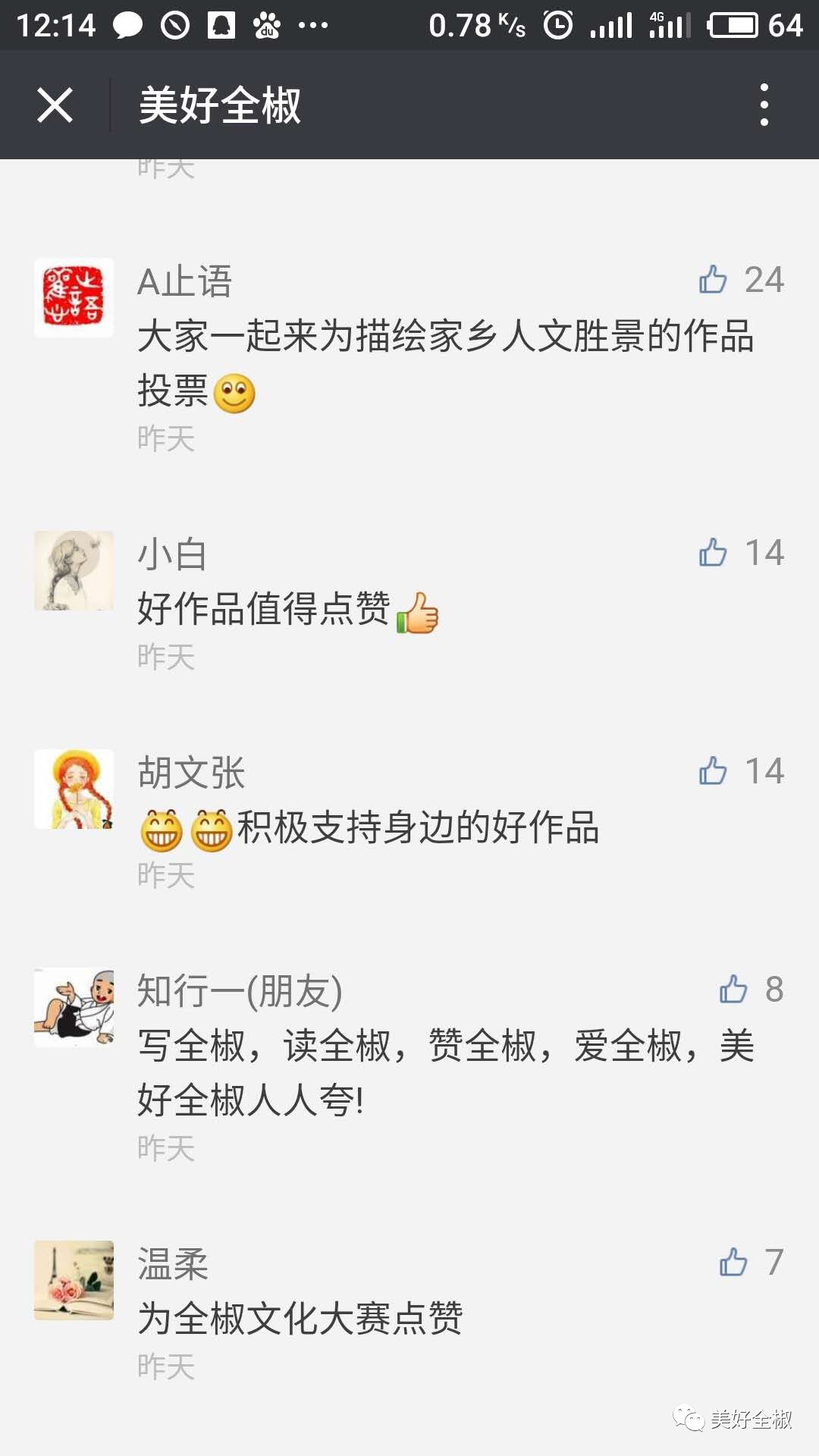Tap the username 知行一(朋友)

pos(239,990)
